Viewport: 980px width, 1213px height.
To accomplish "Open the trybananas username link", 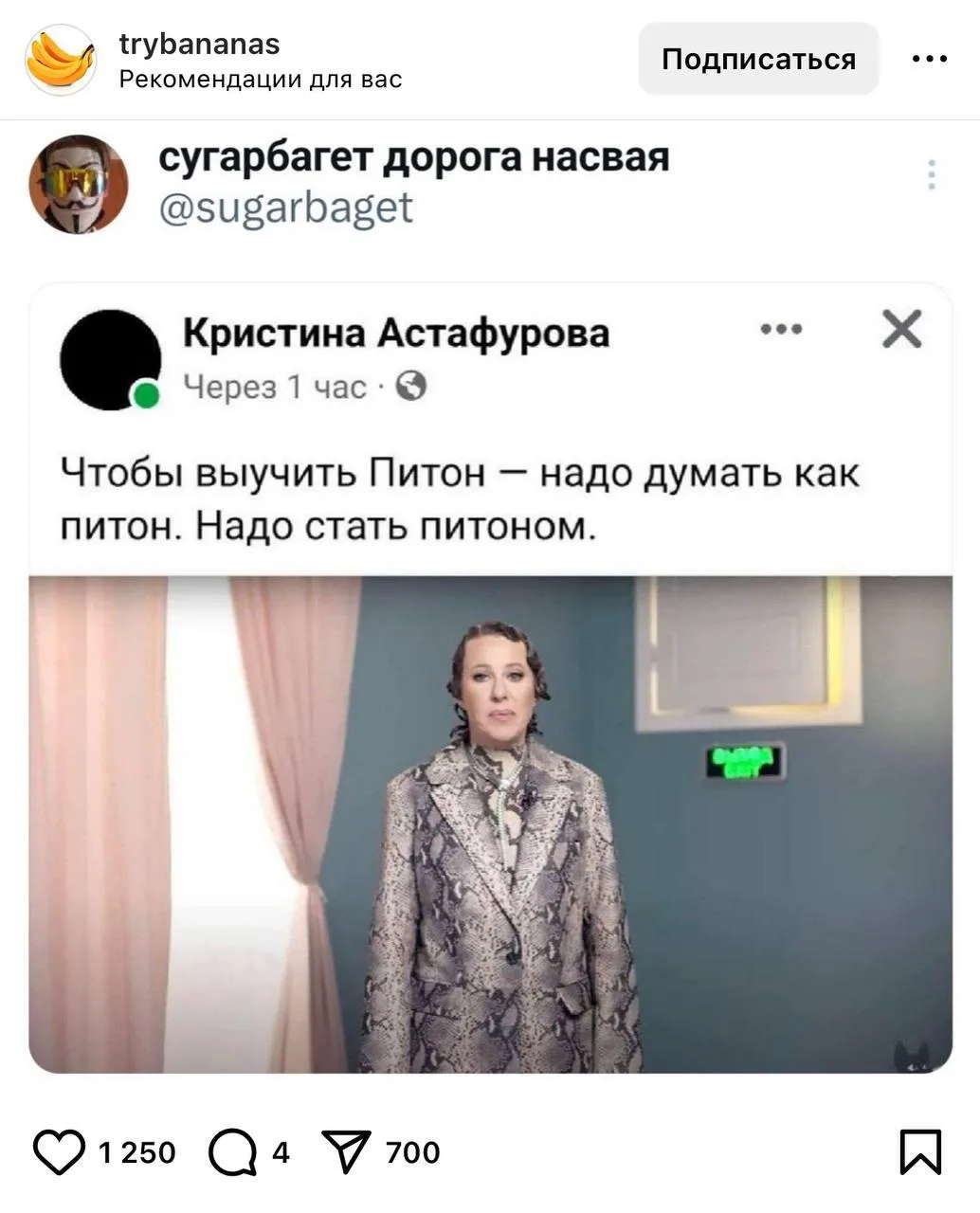I will click(199, 44).
